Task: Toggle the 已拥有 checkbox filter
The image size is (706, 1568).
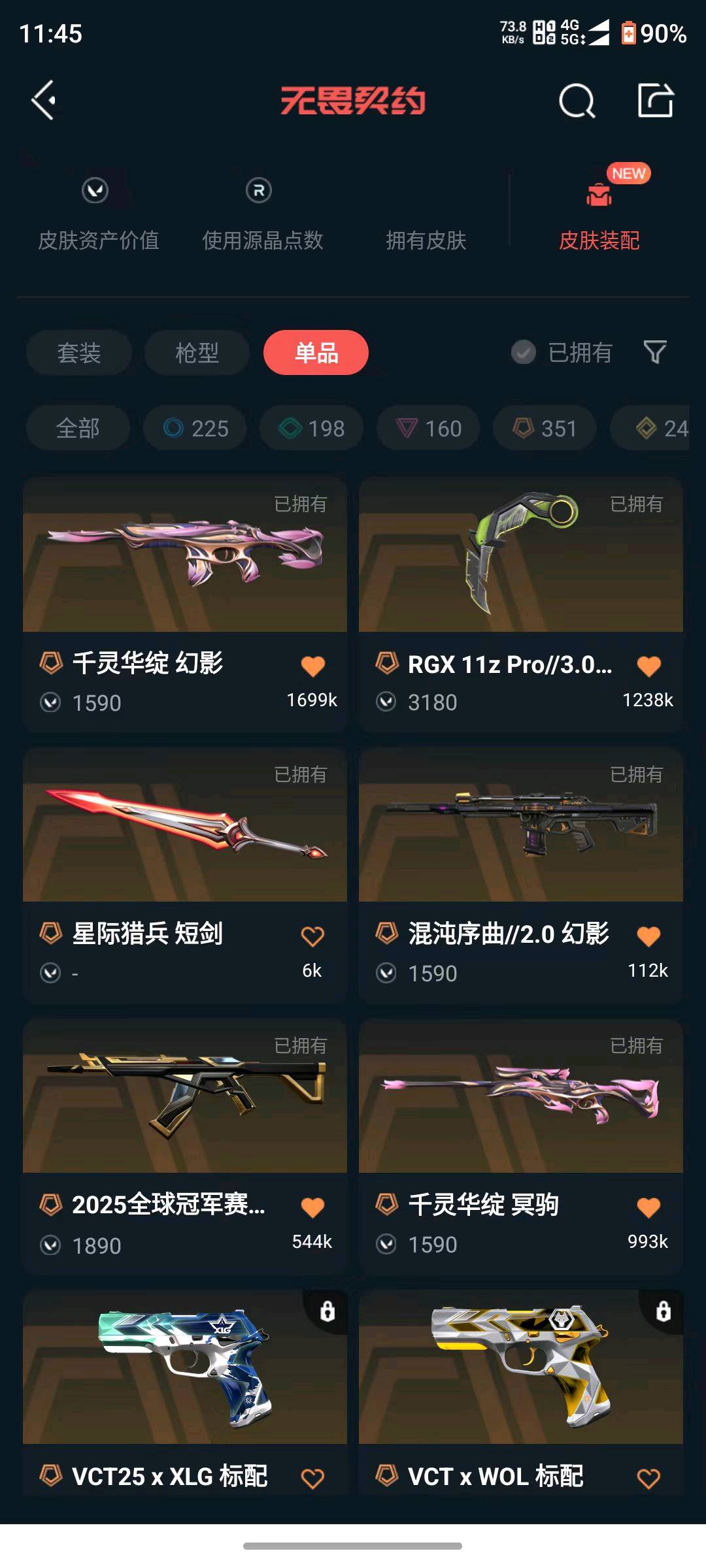Action: click(562, 353)
